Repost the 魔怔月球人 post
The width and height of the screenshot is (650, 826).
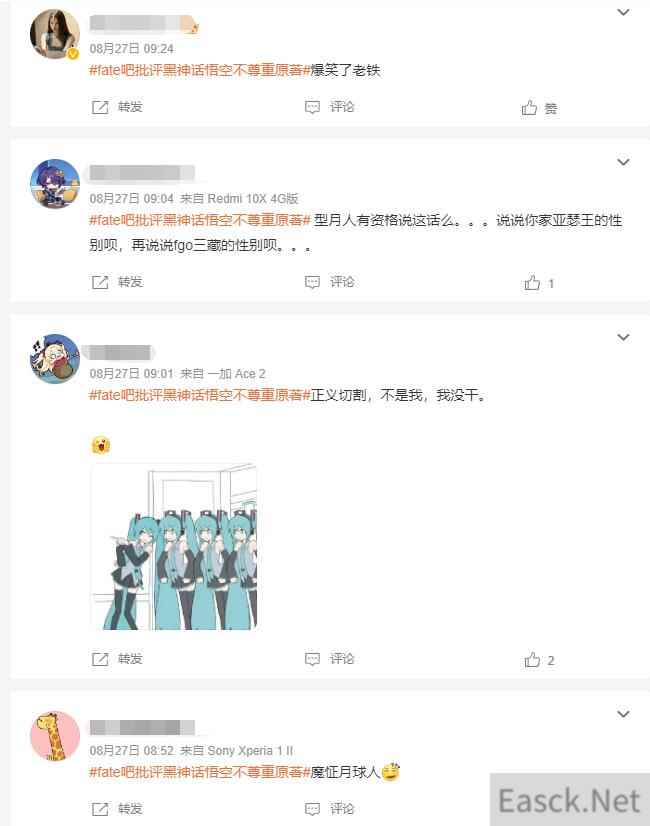click(x=117, y=808)
